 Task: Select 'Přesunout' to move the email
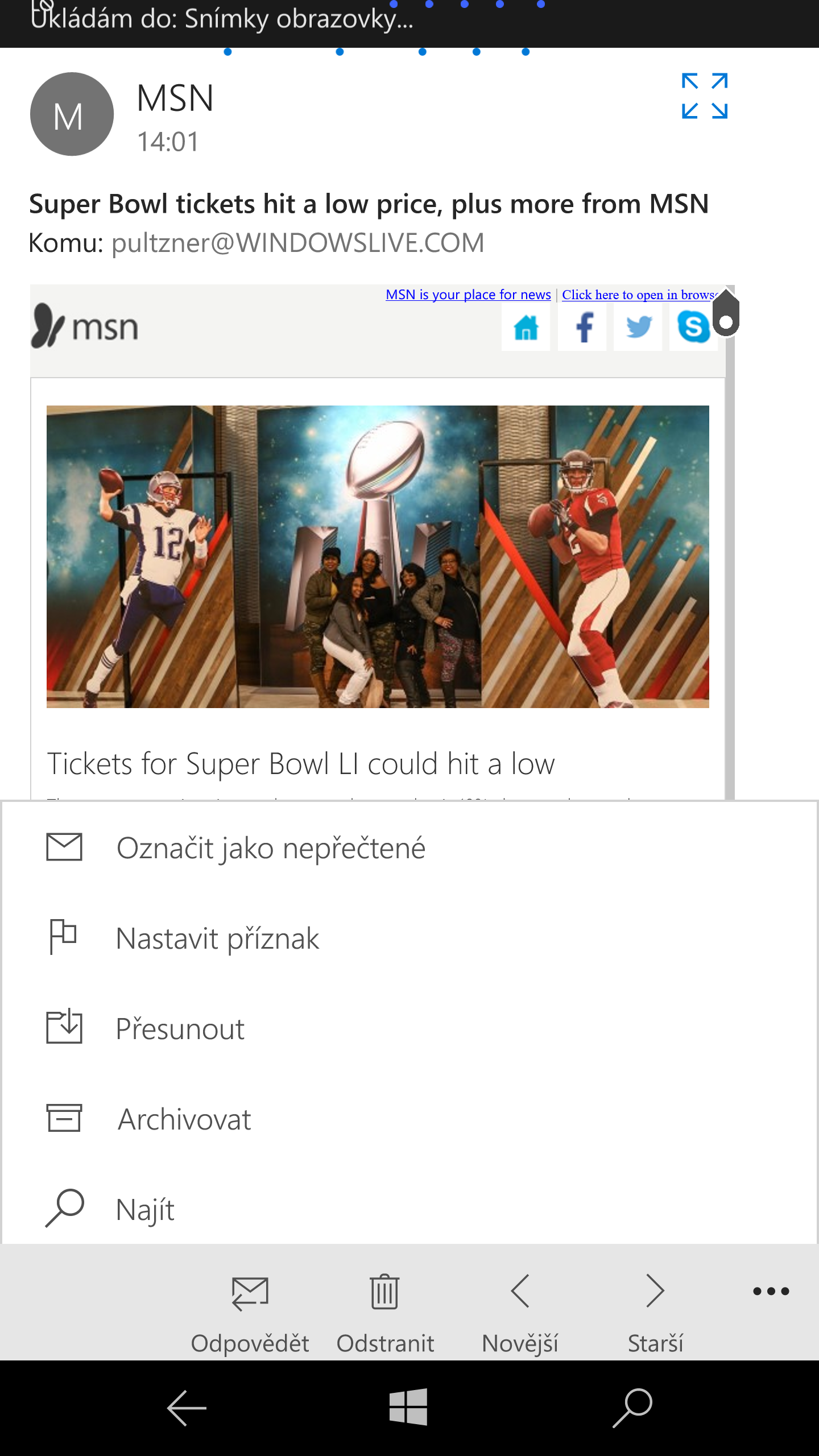[180, 1029]
